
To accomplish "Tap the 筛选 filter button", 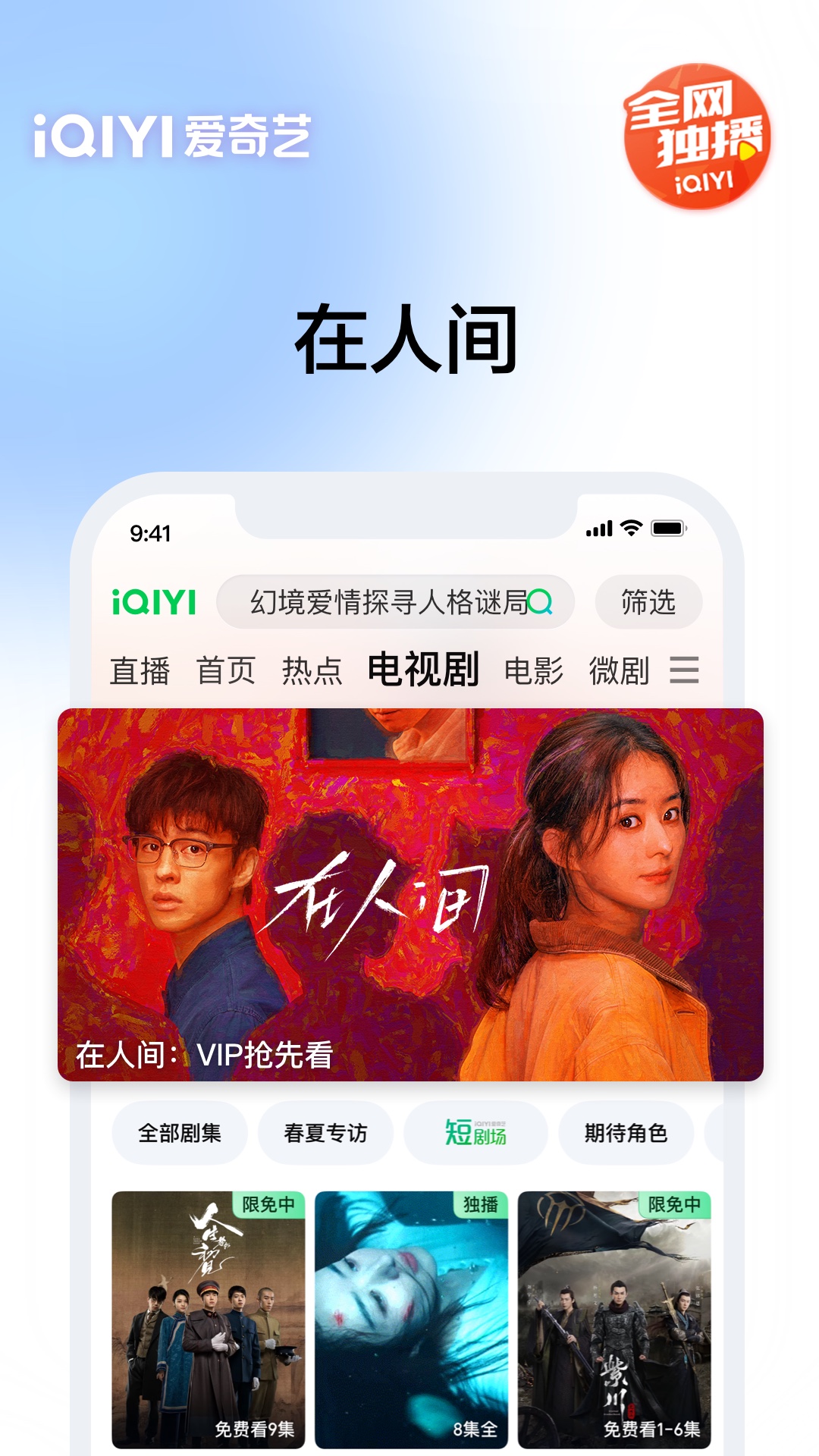I will 648,603.
